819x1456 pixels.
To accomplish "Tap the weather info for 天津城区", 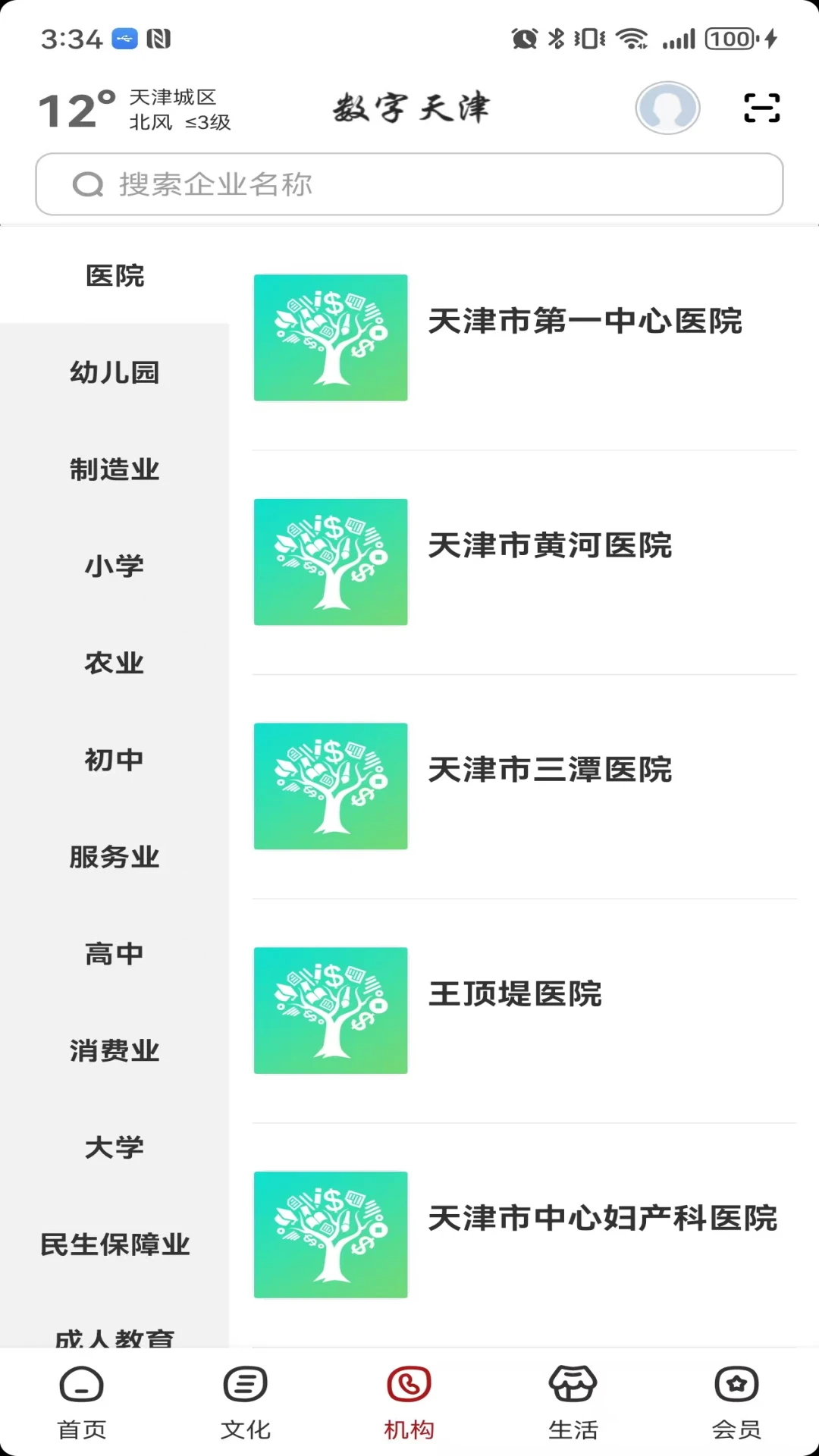I will coord(135,109).
